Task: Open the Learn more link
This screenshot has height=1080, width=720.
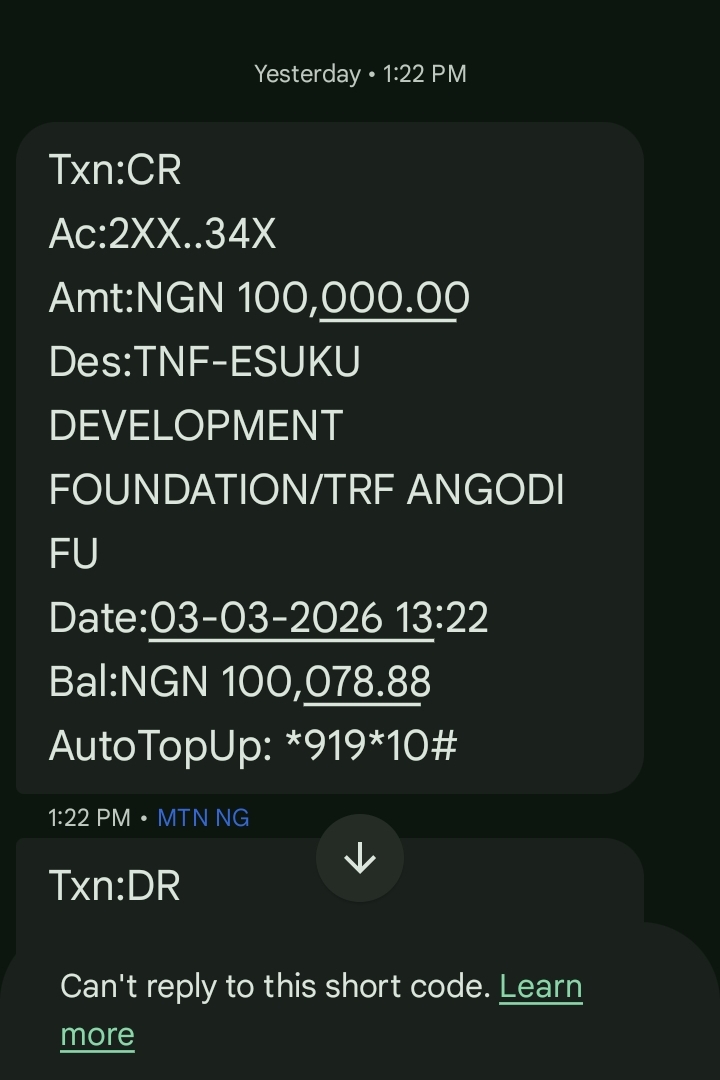Action: click(540, 988)
